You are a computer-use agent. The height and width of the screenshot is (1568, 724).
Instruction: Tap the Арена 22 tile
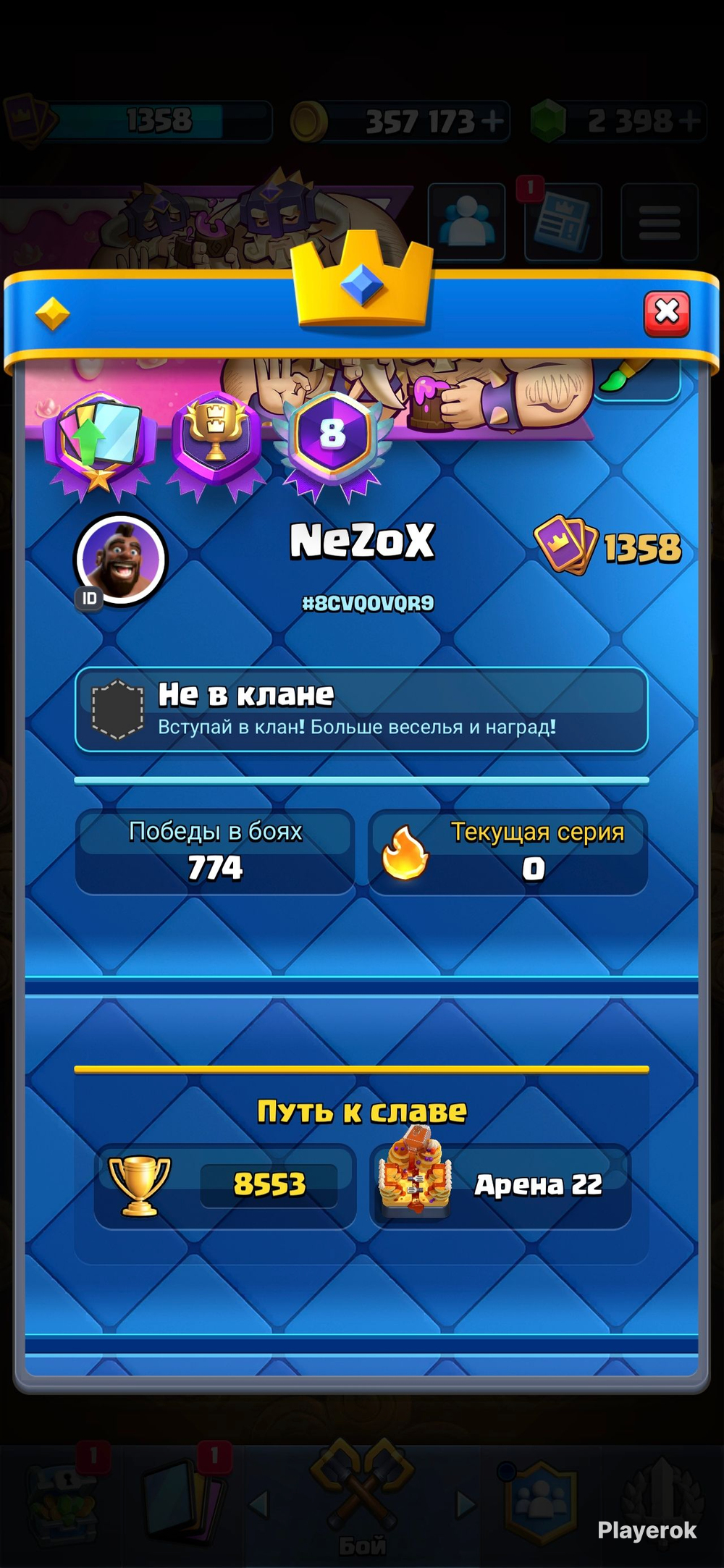tap(500, 1185)
